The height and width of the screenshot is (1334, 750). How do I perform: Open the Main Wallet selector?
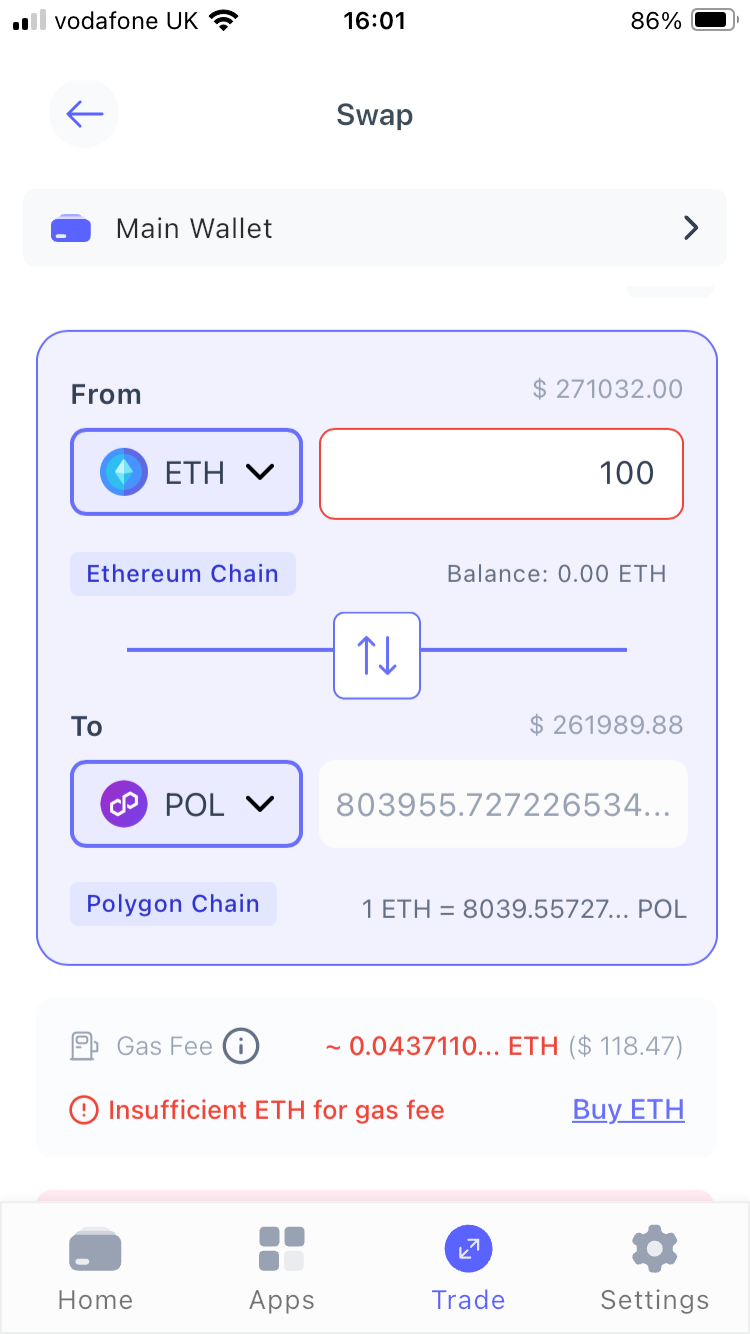tap(375, 229)
